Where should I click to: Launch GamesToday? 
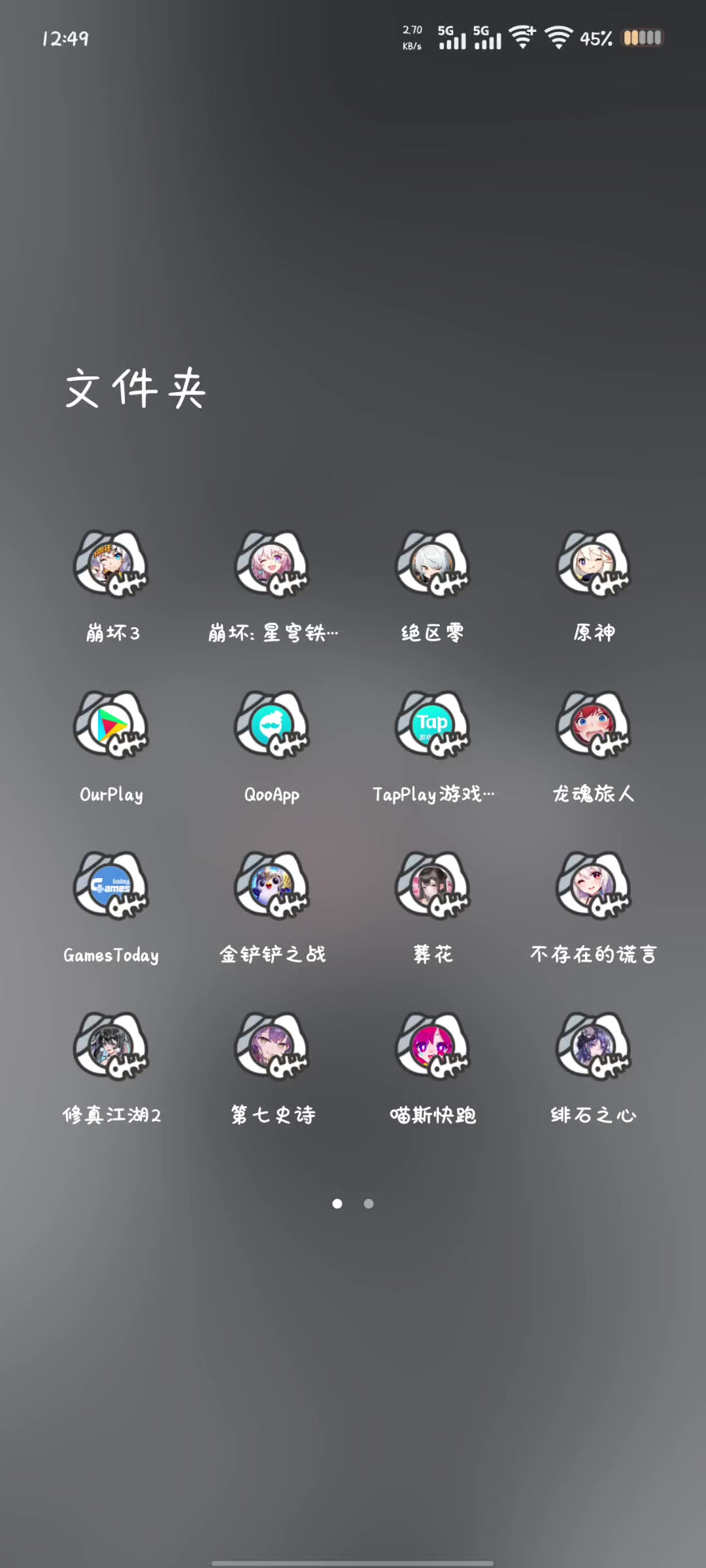point(110,886)
